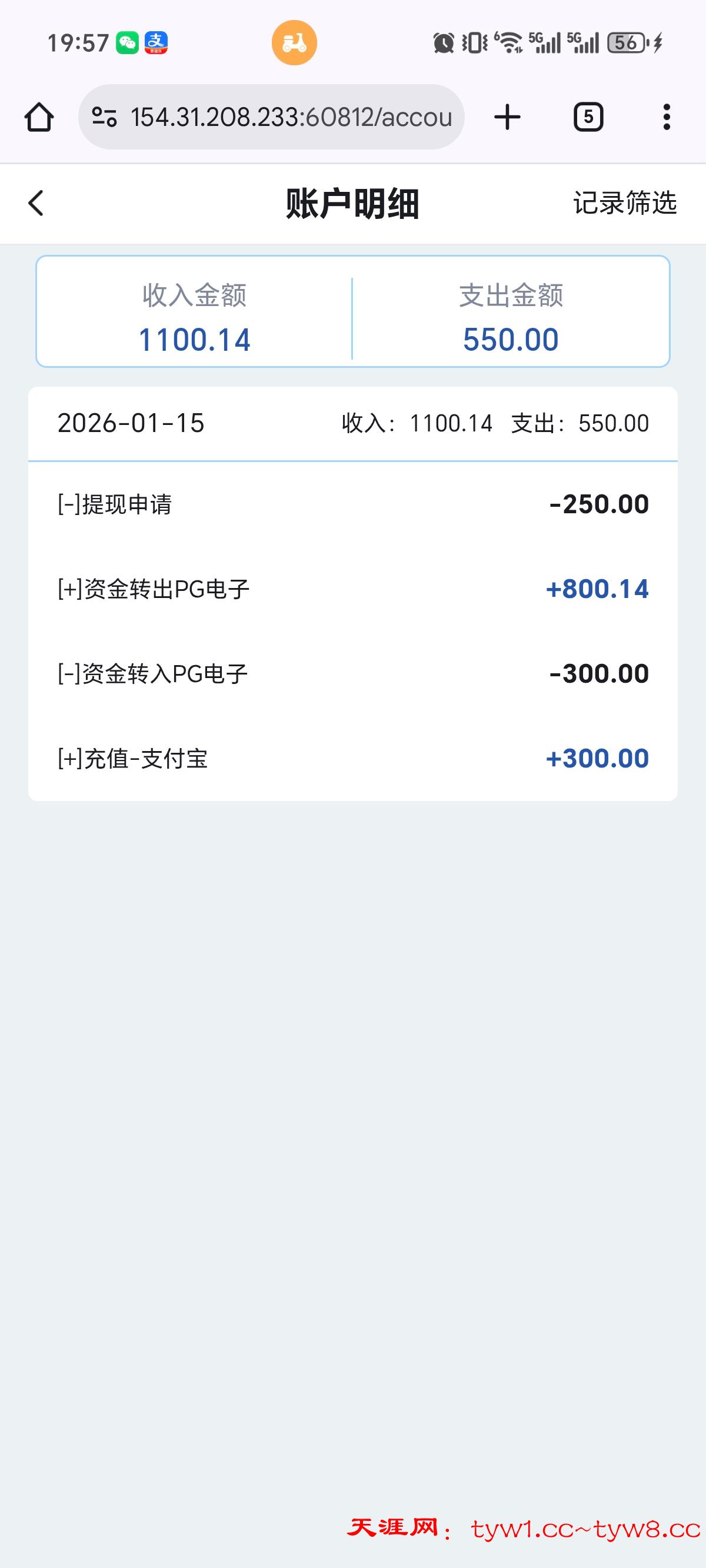Tap the URL address bar

point(291,117)
